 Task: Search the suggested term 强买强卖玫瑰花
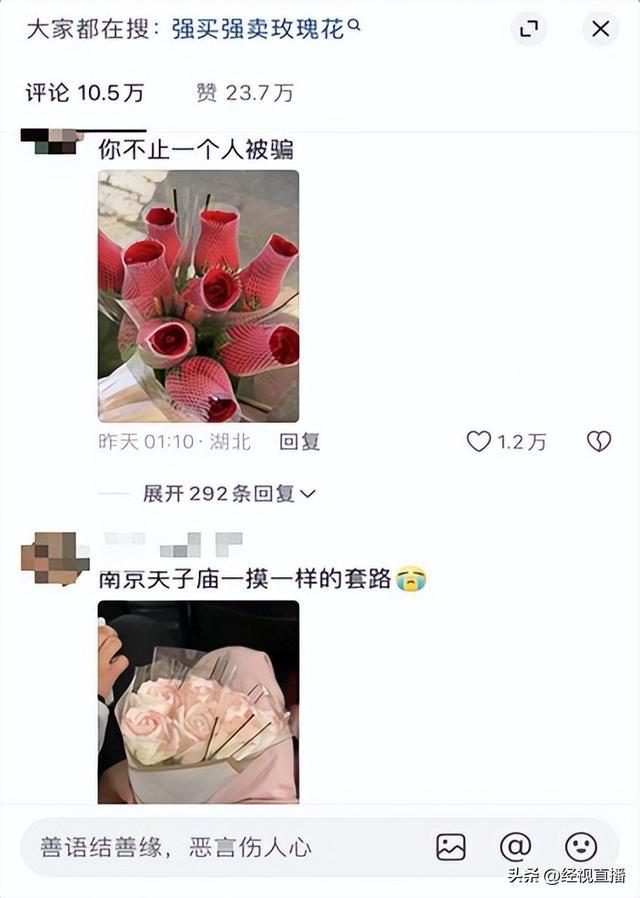pyautogui.click(x=265, y=29)
